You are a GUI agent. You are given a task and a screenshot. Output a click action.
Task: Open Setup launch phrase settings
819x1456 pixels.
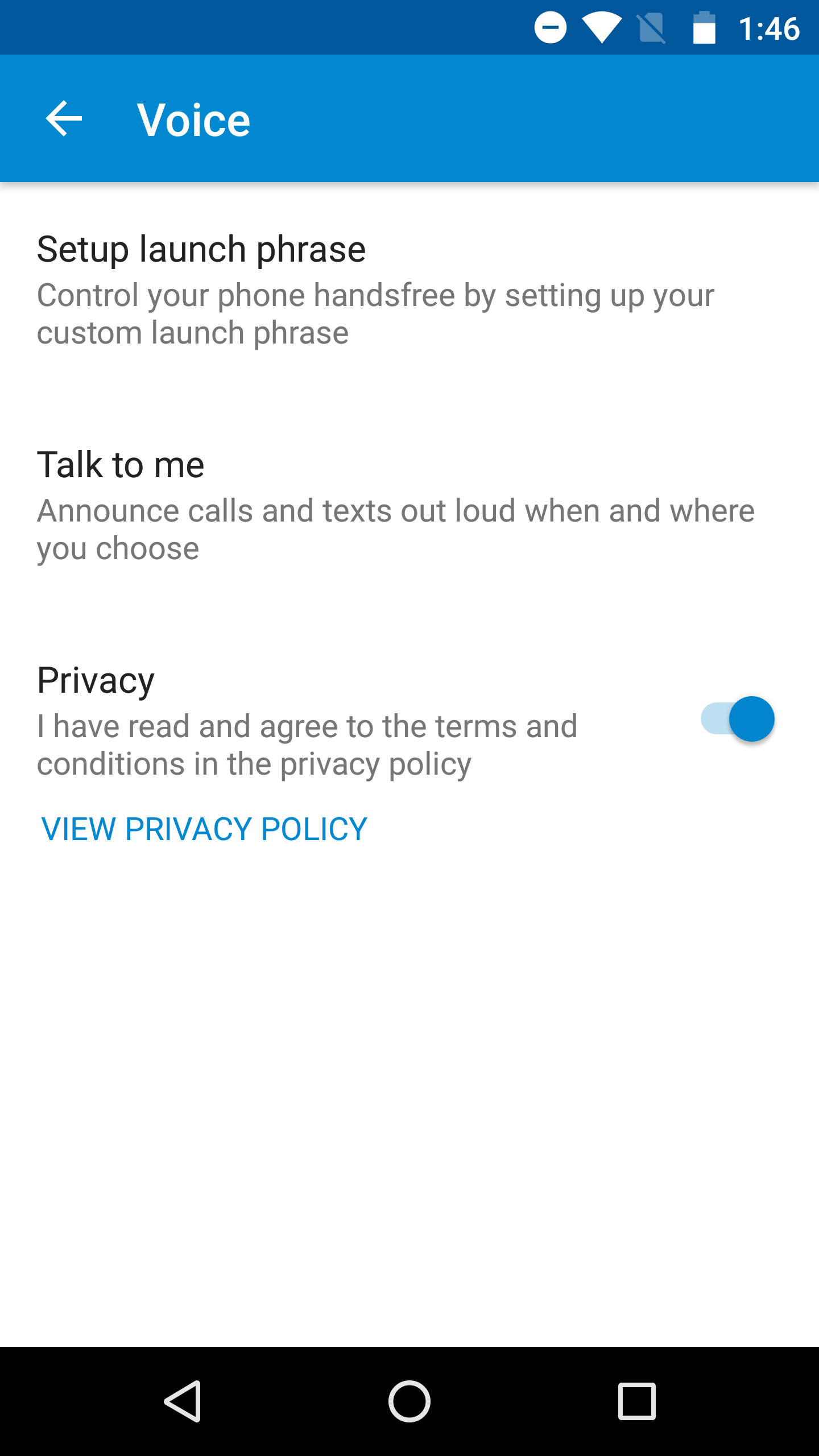click(409, 290)
